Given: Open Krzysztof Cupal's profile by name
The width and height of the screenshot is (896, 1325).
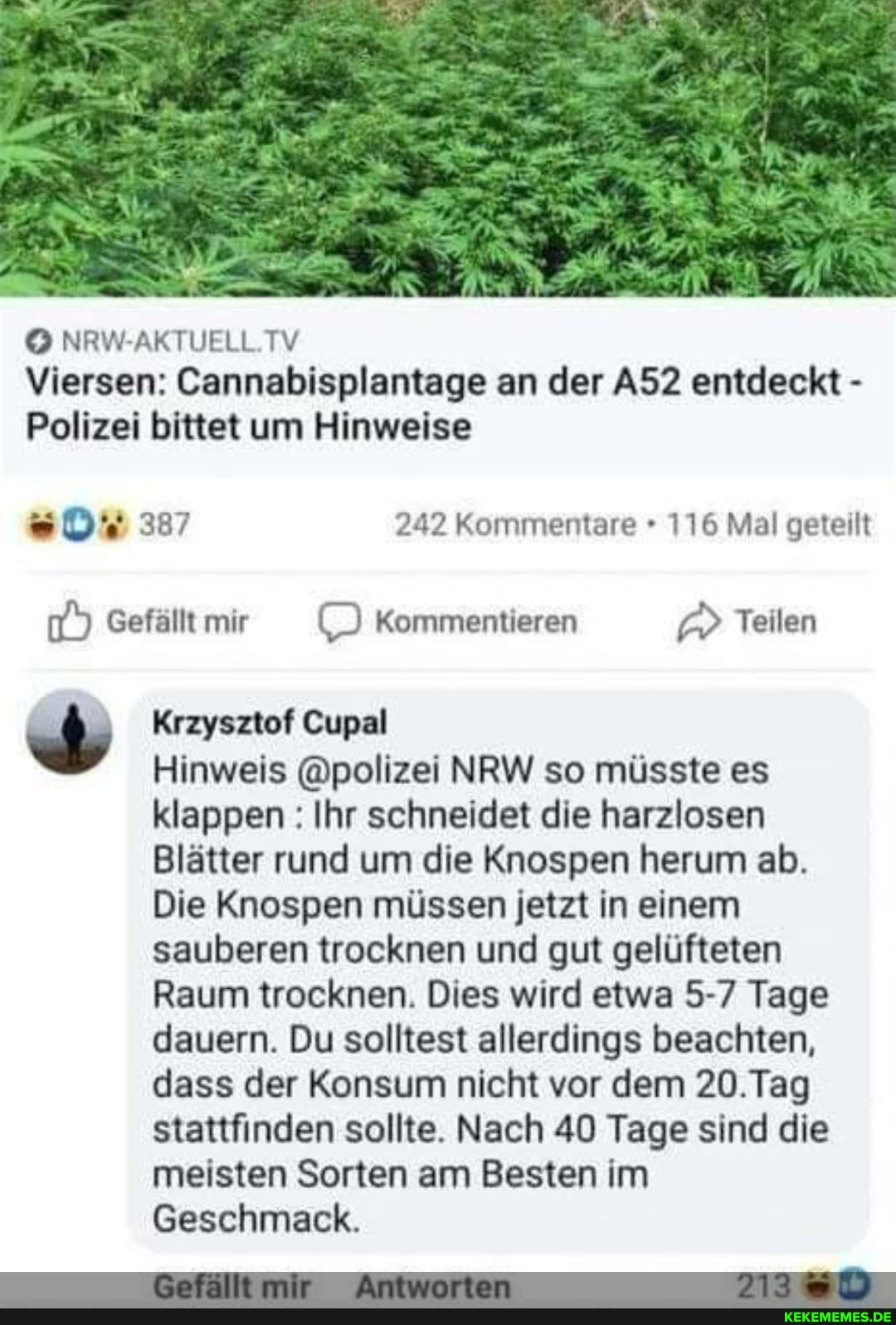Looking at the screenshot, I should tap(270, 723).
